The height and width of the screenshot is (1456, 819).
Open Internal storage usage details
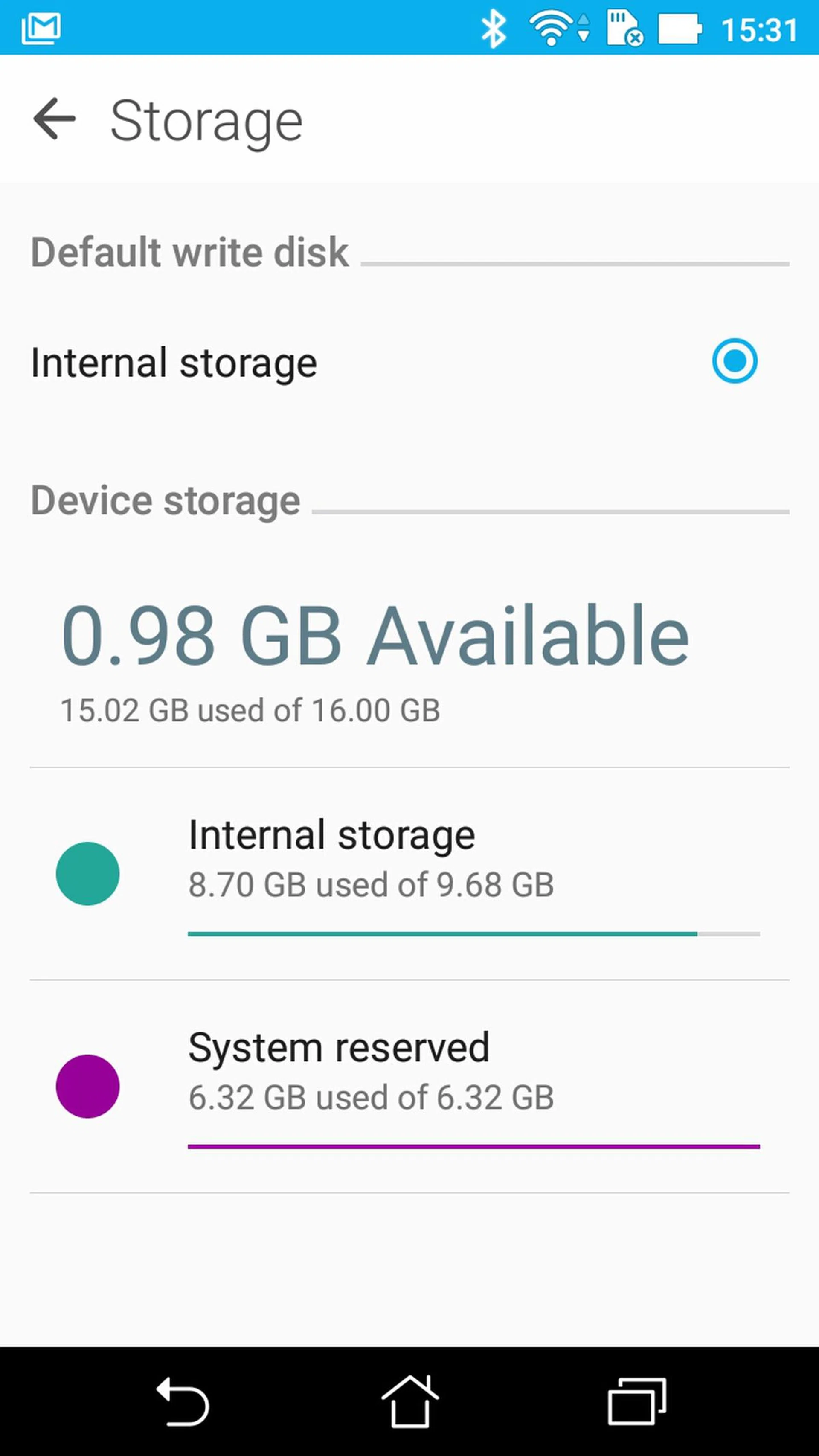[409, 873]
